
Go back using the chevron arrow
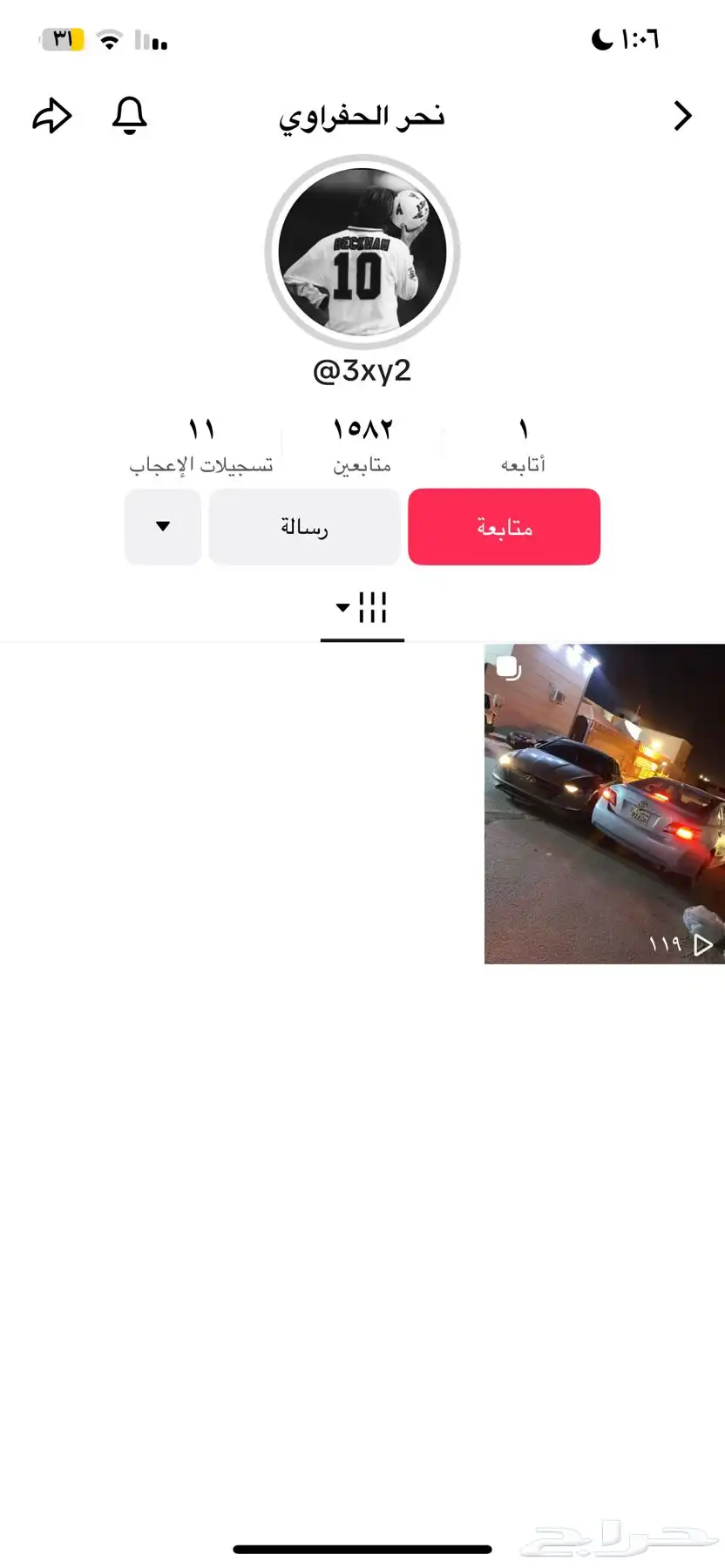tap(682, 116)
